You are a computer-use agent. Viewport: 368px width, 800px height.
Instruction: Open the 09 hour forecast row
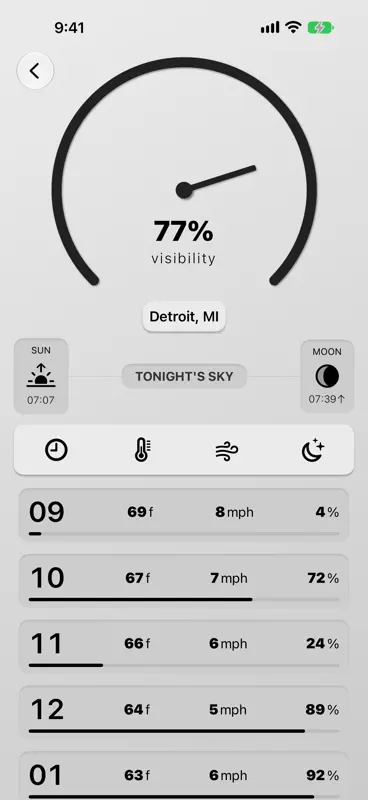point(184,515)
